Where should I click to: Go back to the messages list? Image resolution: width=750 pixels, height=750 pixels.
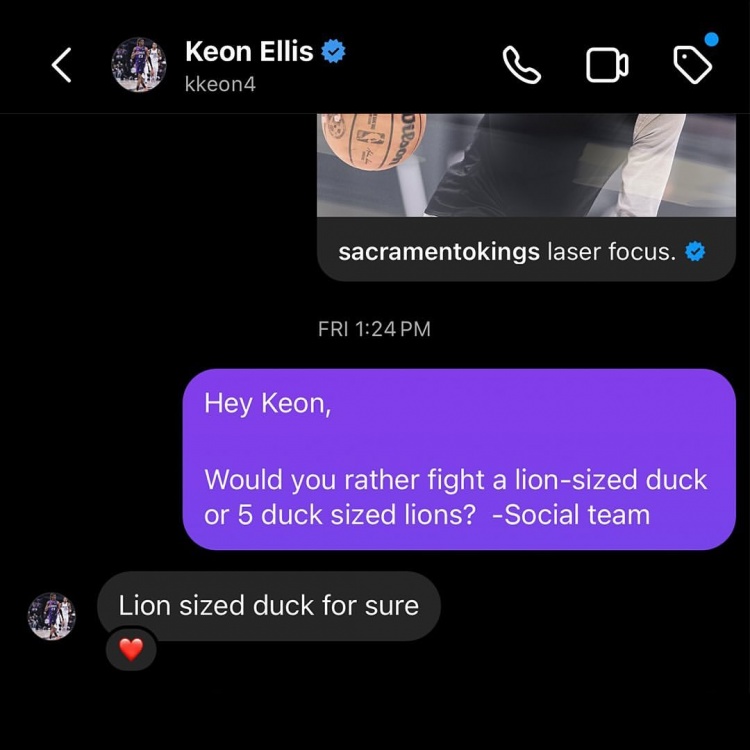point(62,65)
